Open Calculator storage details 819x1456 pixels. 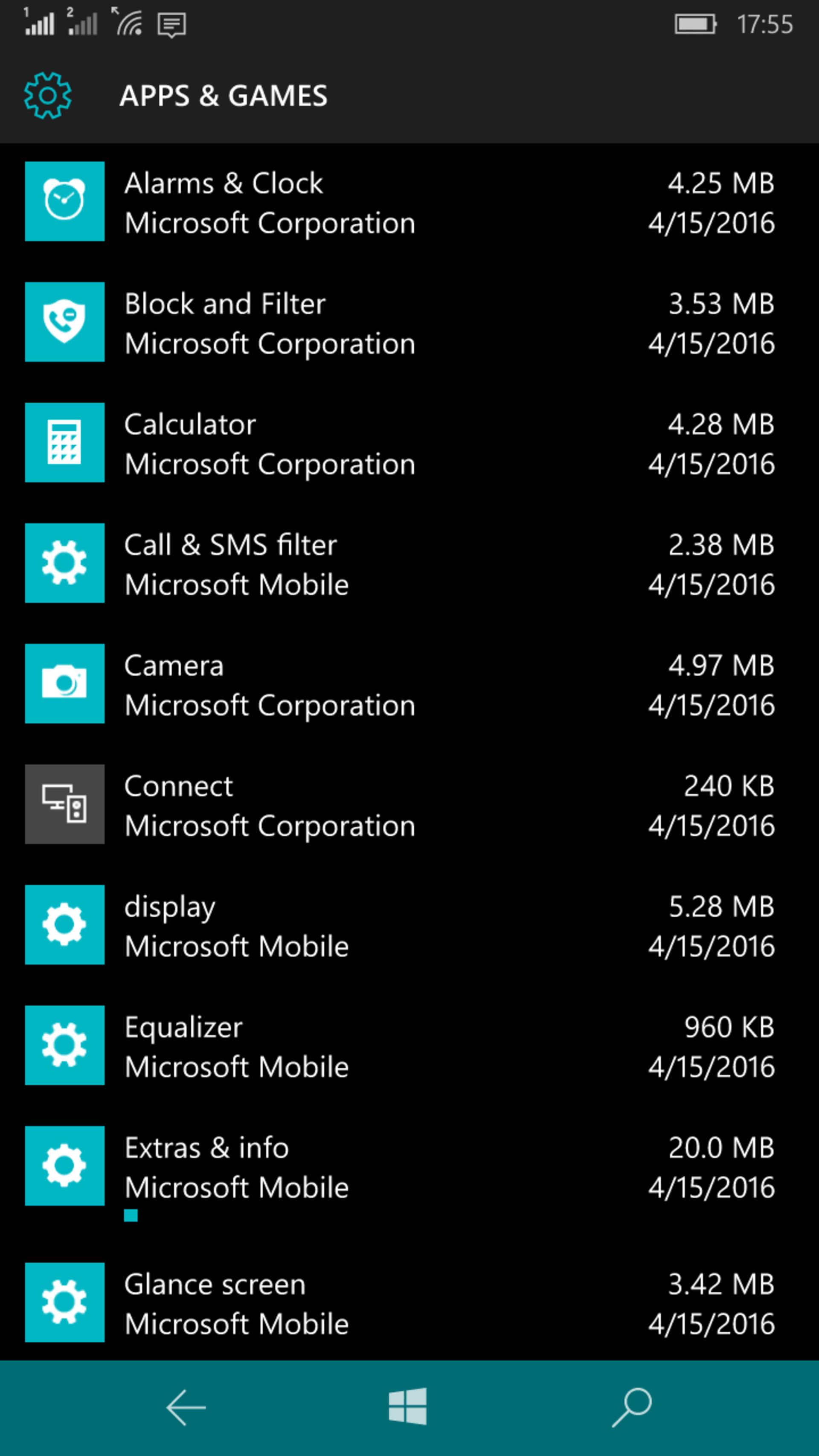point(409,442)
